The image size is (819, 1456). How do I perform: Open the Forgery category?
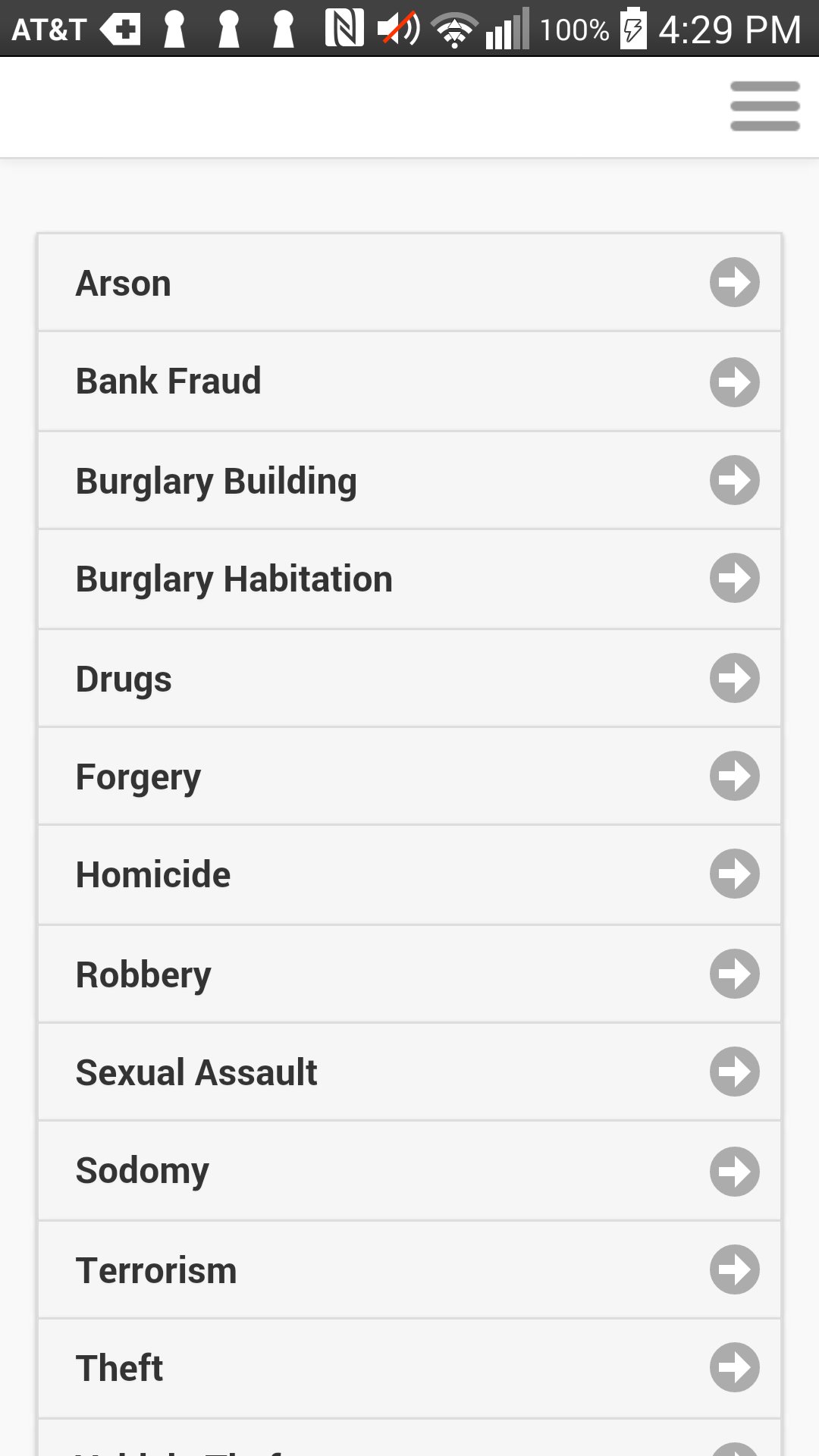point(409,777)
